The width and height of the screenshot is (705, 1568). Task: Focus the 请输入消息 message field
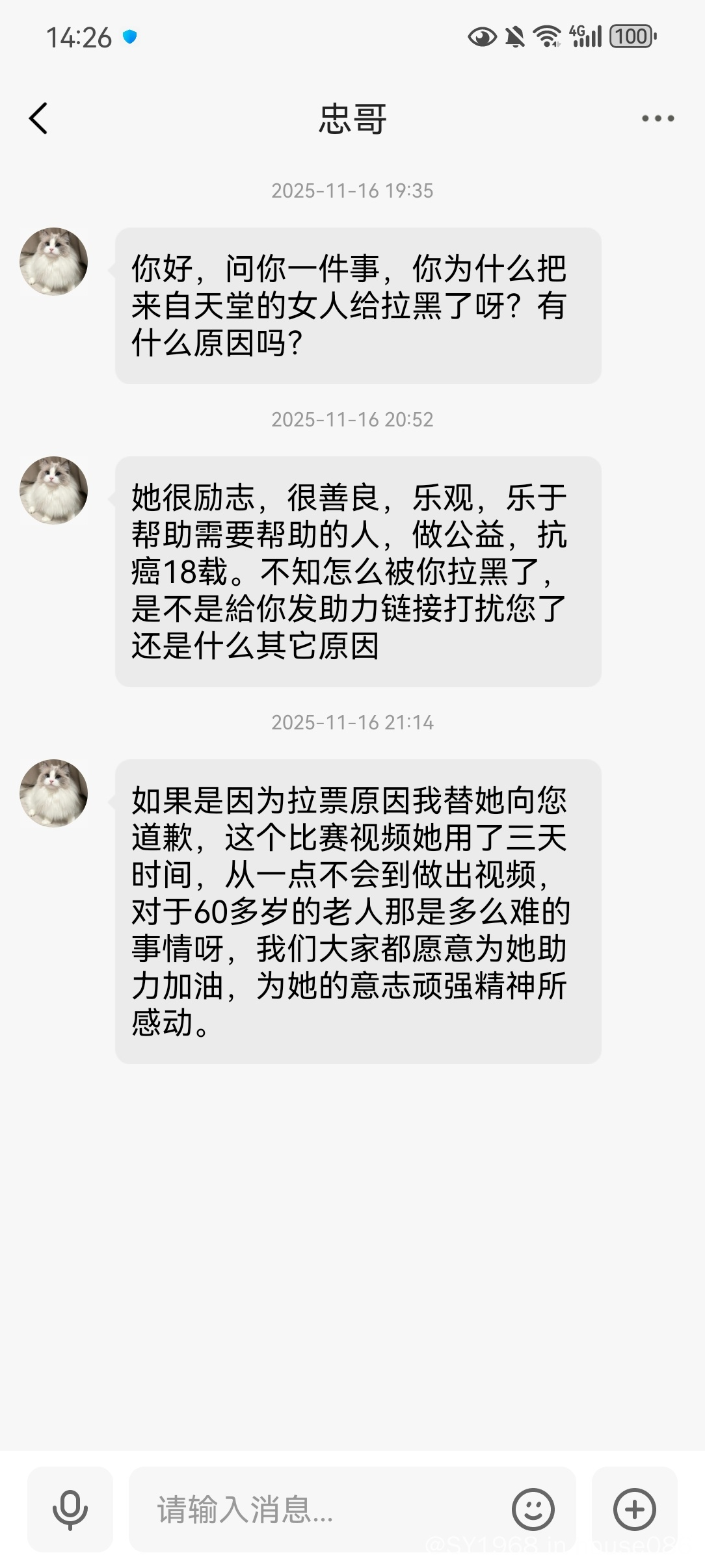[x=319, y=1509]
